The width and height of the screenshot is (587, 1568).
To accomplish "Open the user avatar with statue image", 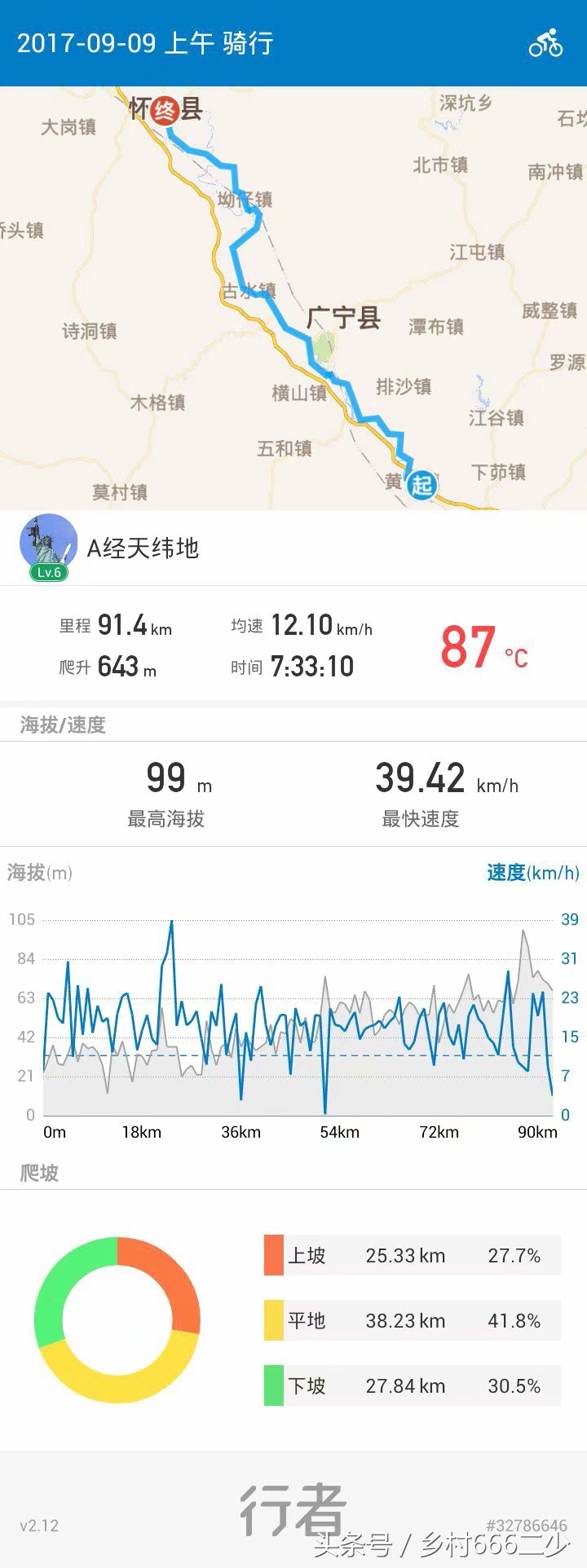I will coord(49,544).
